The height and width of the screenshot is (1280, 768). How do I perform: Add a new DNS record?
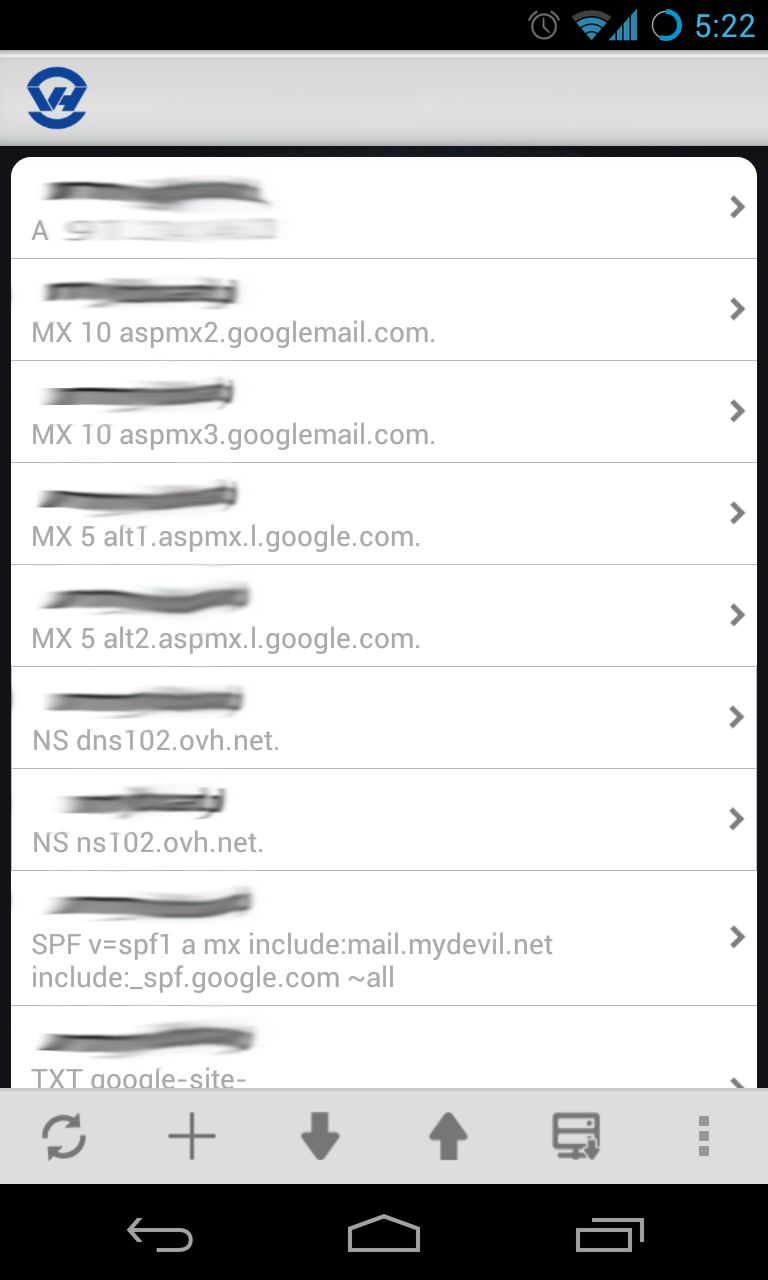(192, 1137)
